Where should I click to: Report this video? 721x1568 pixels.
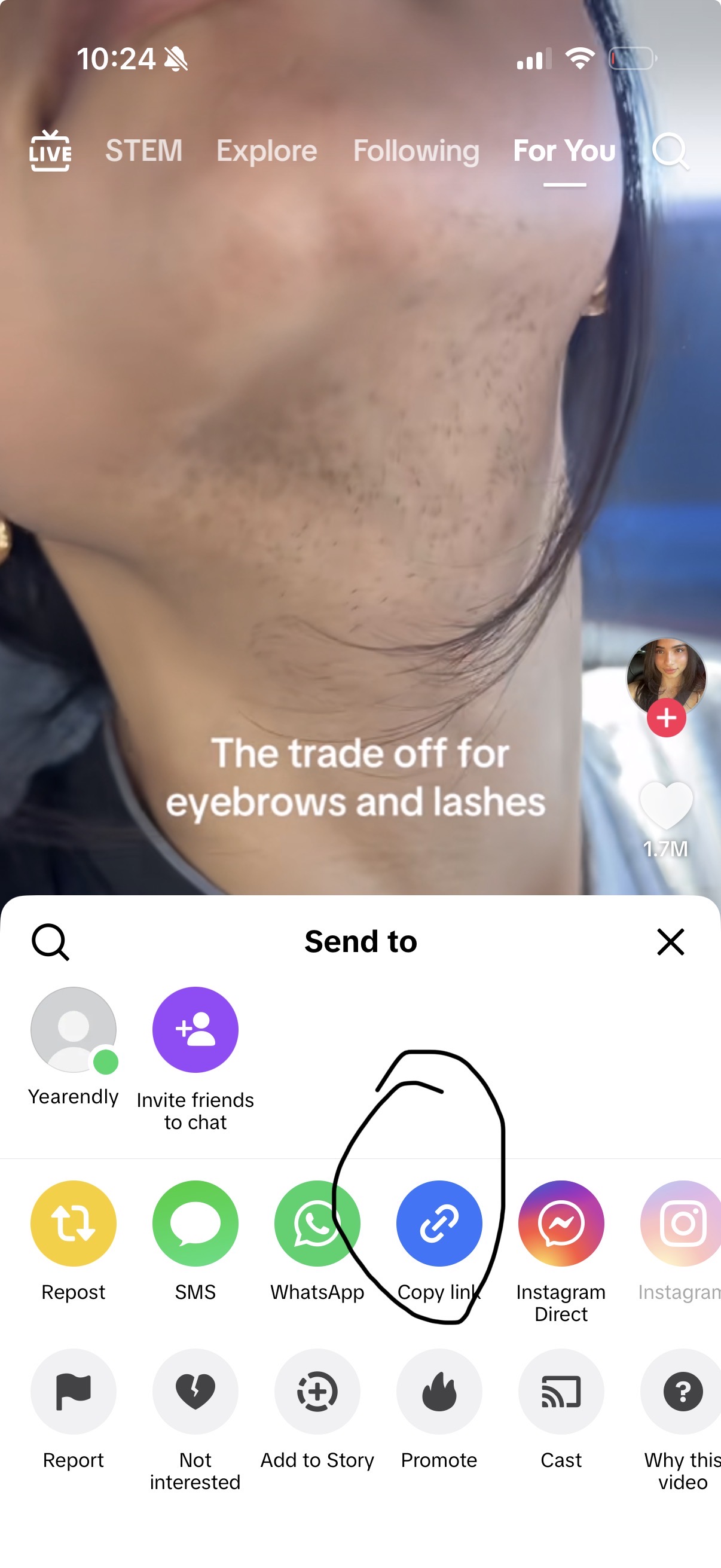[x=73, y=1392]
